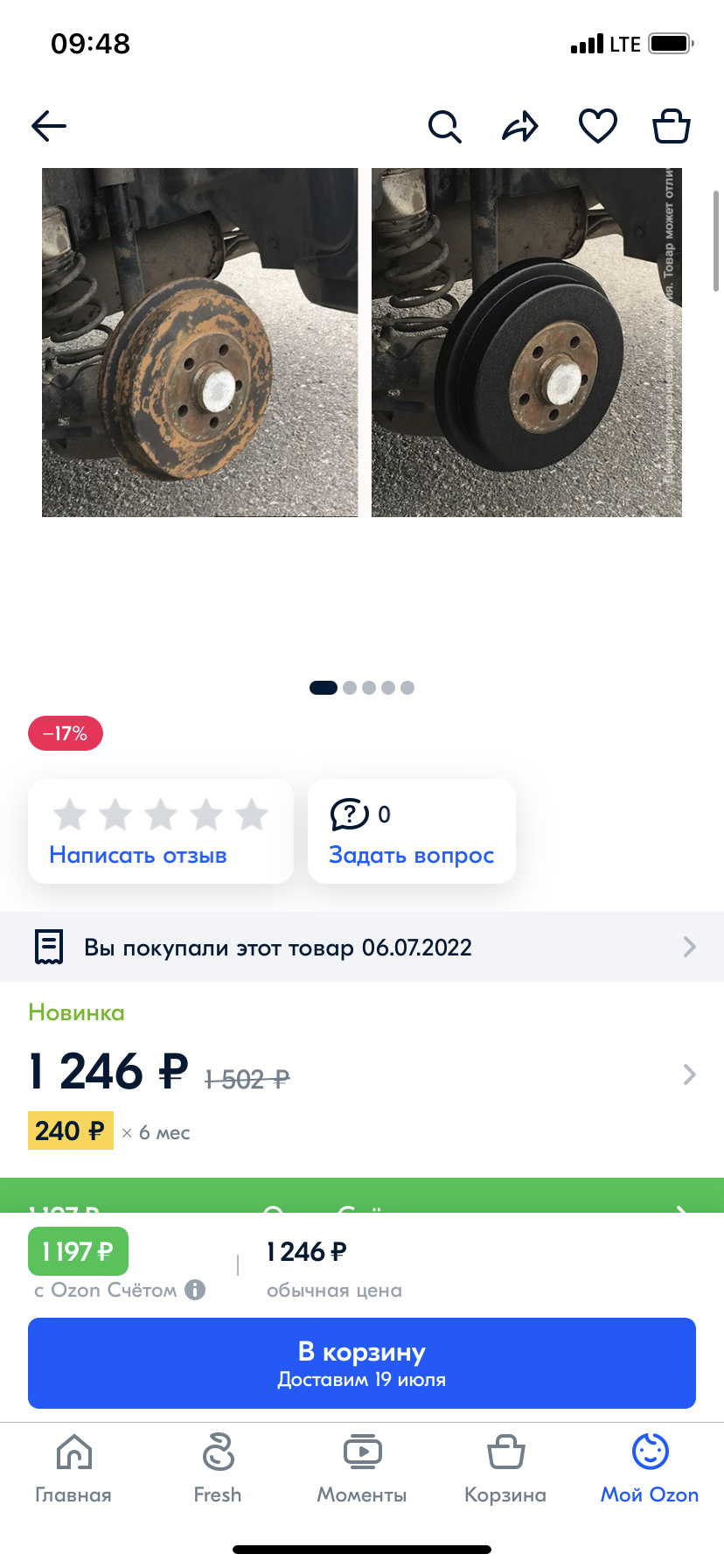724x1568 pixels.
Task: Open the cart from the top bar icon
Action: tap(671, 125)
